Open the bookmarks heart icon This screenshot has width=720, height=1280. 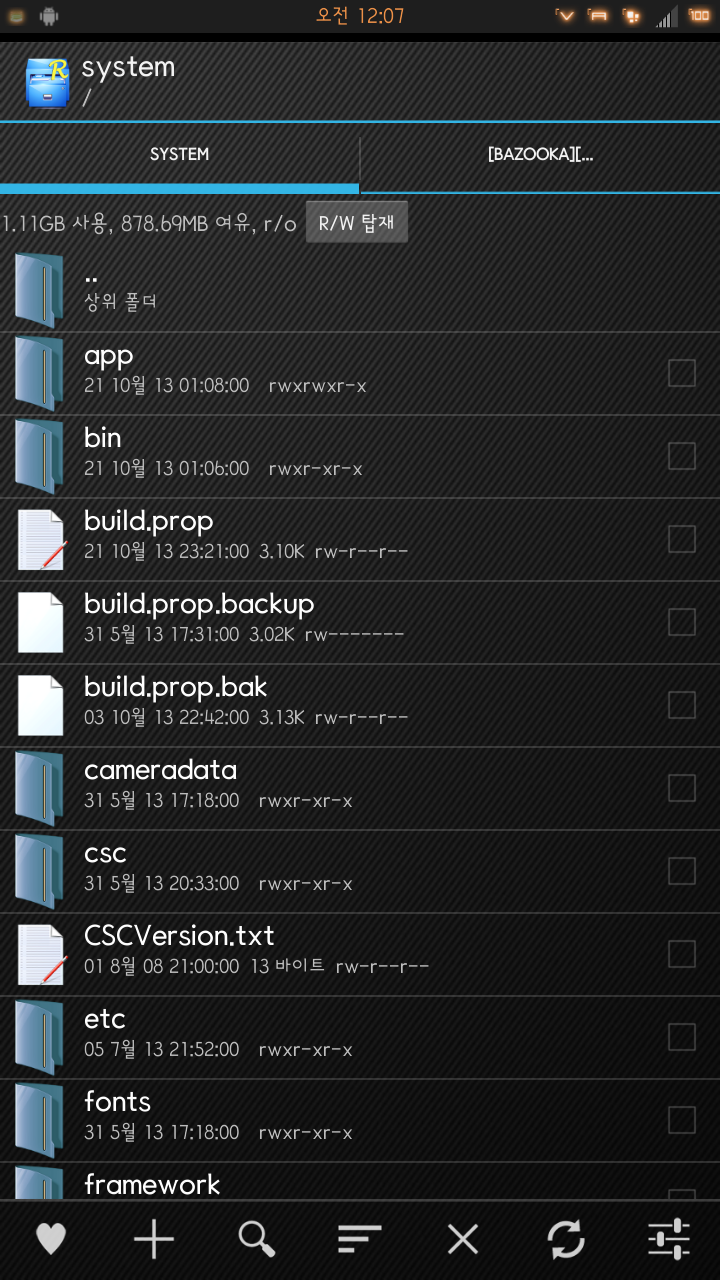point(51,1240)
